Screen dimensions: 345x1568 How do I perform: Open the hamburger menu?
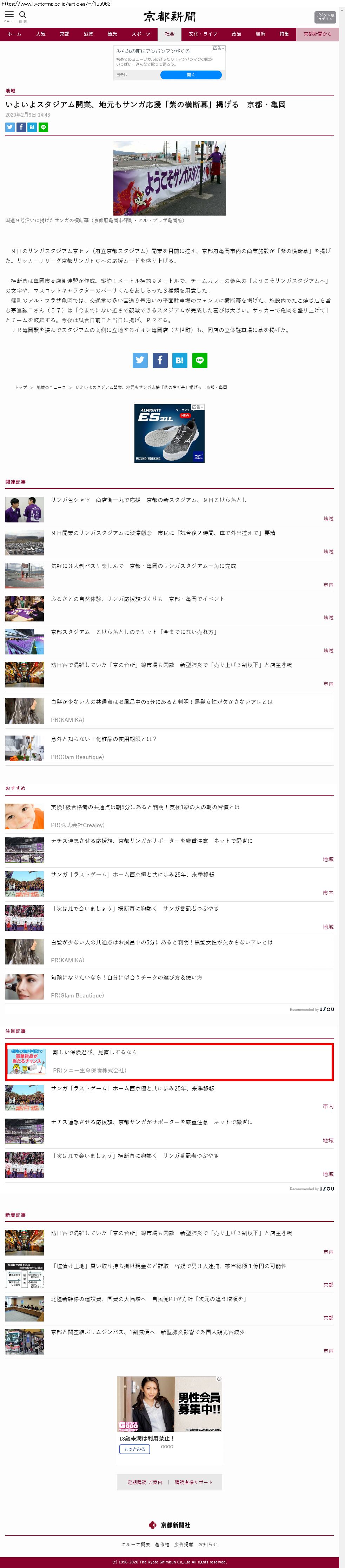[9, 15]
